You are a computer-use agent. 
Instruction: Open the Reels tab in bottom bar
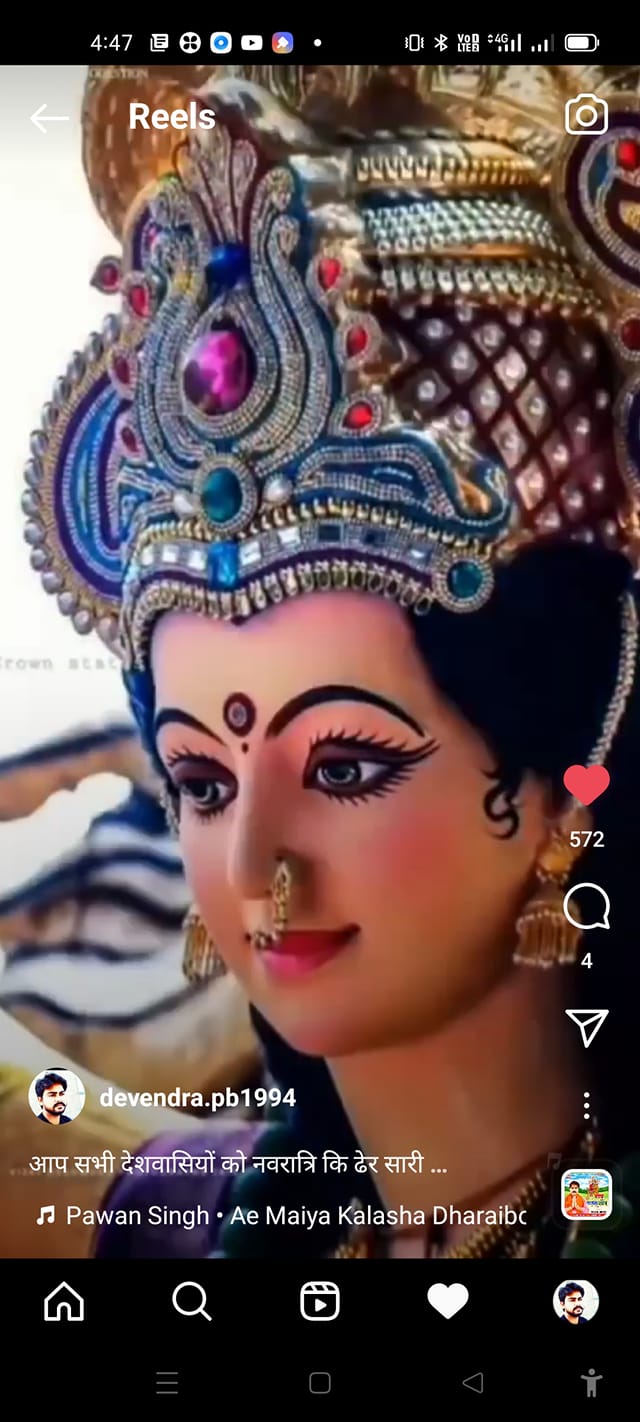pos(320,1302)
